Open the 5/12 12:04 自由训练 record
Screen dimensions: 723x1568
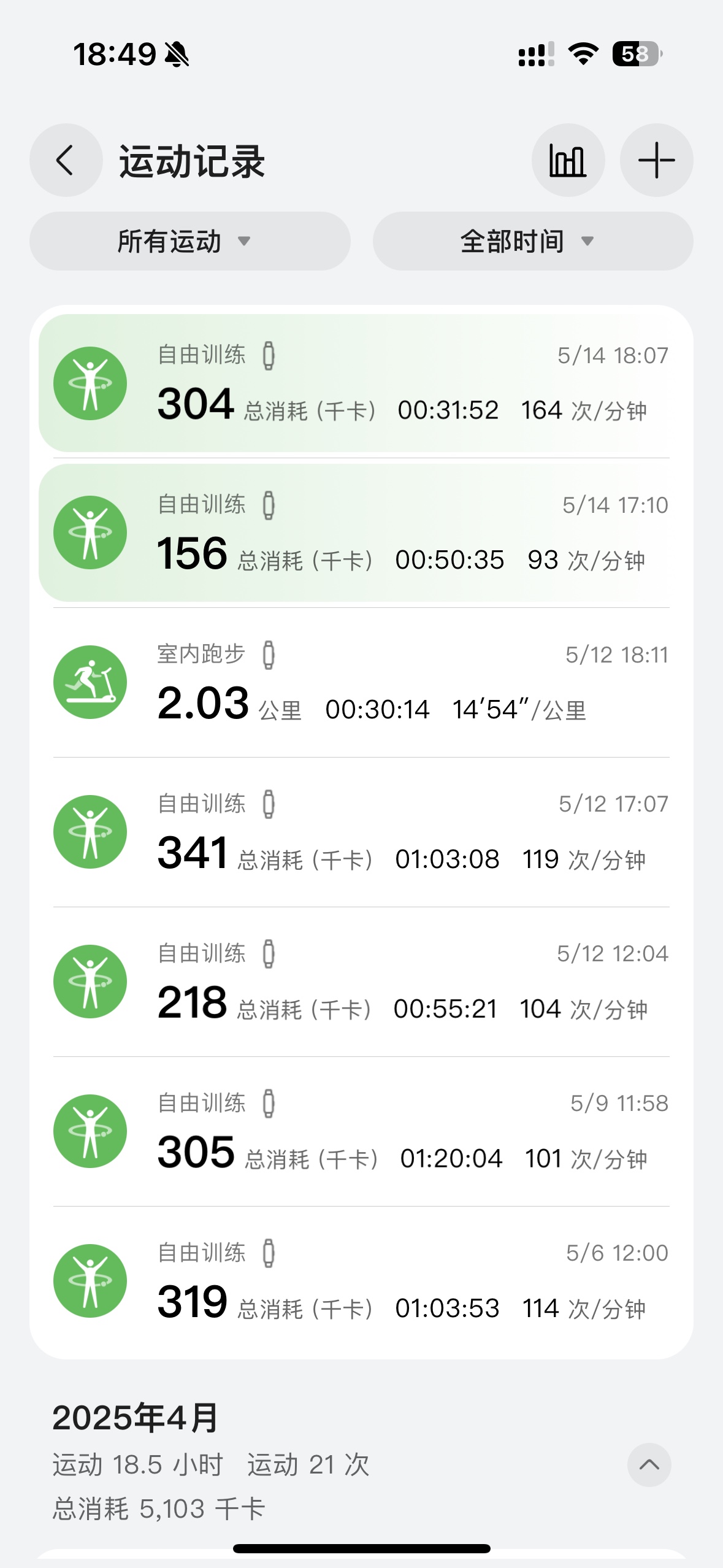point(361,982)
